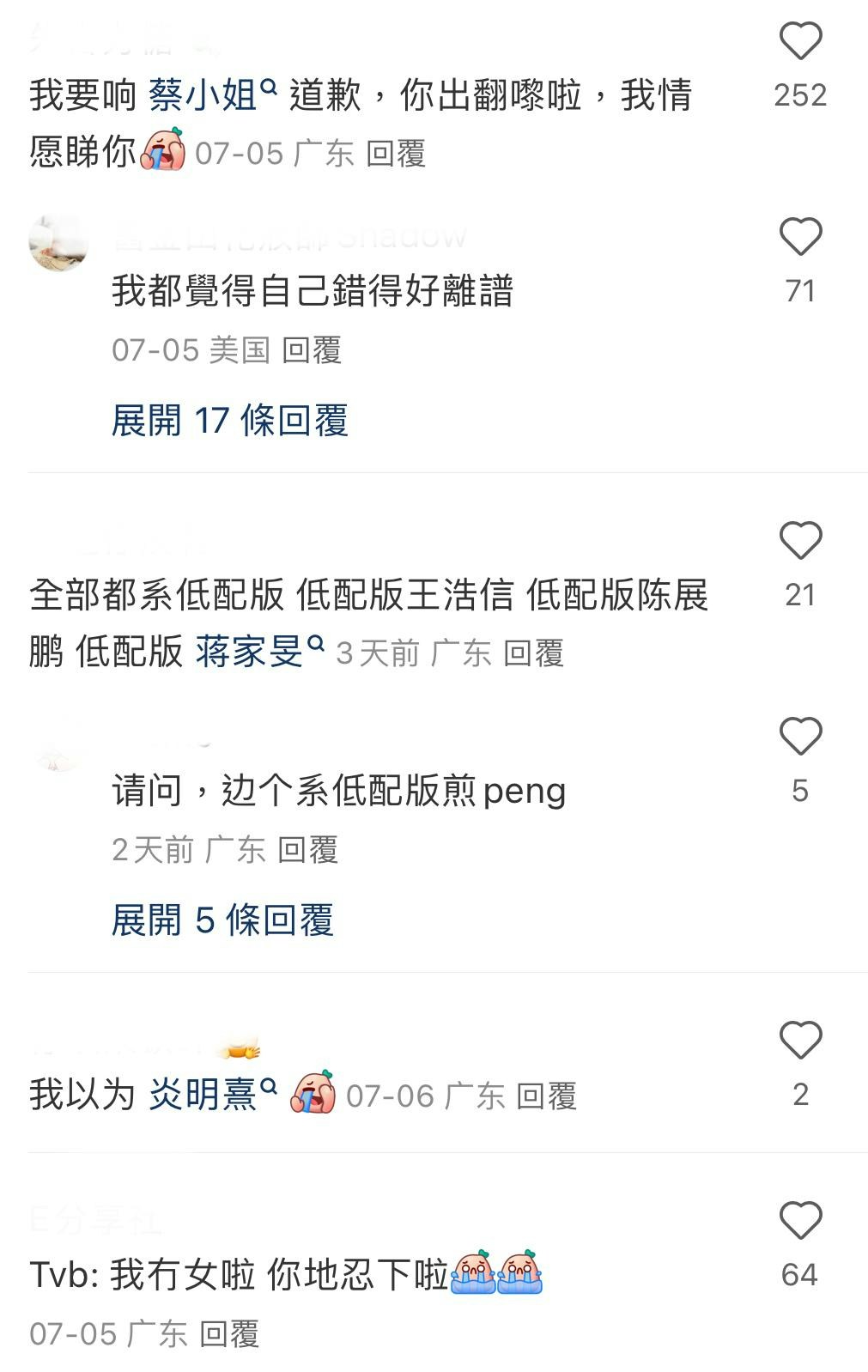The width and height of the screenshot is (868, 1372).
Task: Like the Tvb: 我冇女啦 comment
Action: tap(800, 1221)
